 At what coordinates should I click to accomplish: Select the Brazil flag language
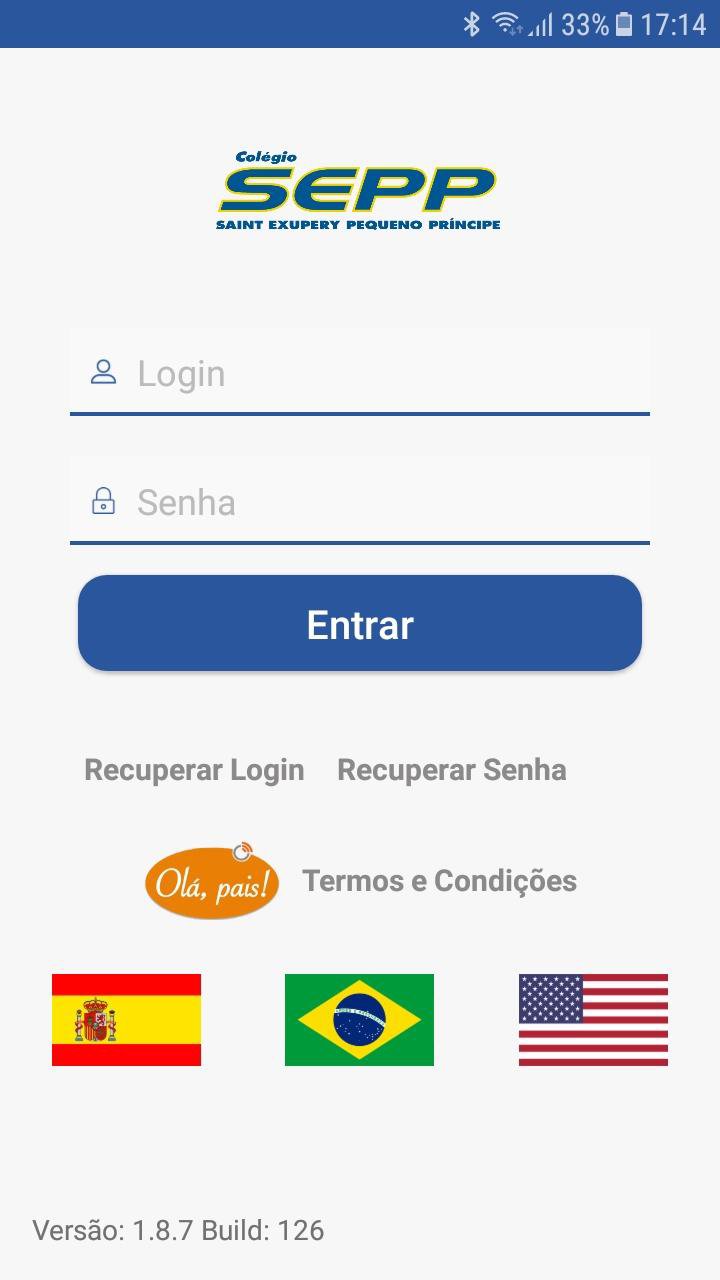click(x=359, y=1020)
